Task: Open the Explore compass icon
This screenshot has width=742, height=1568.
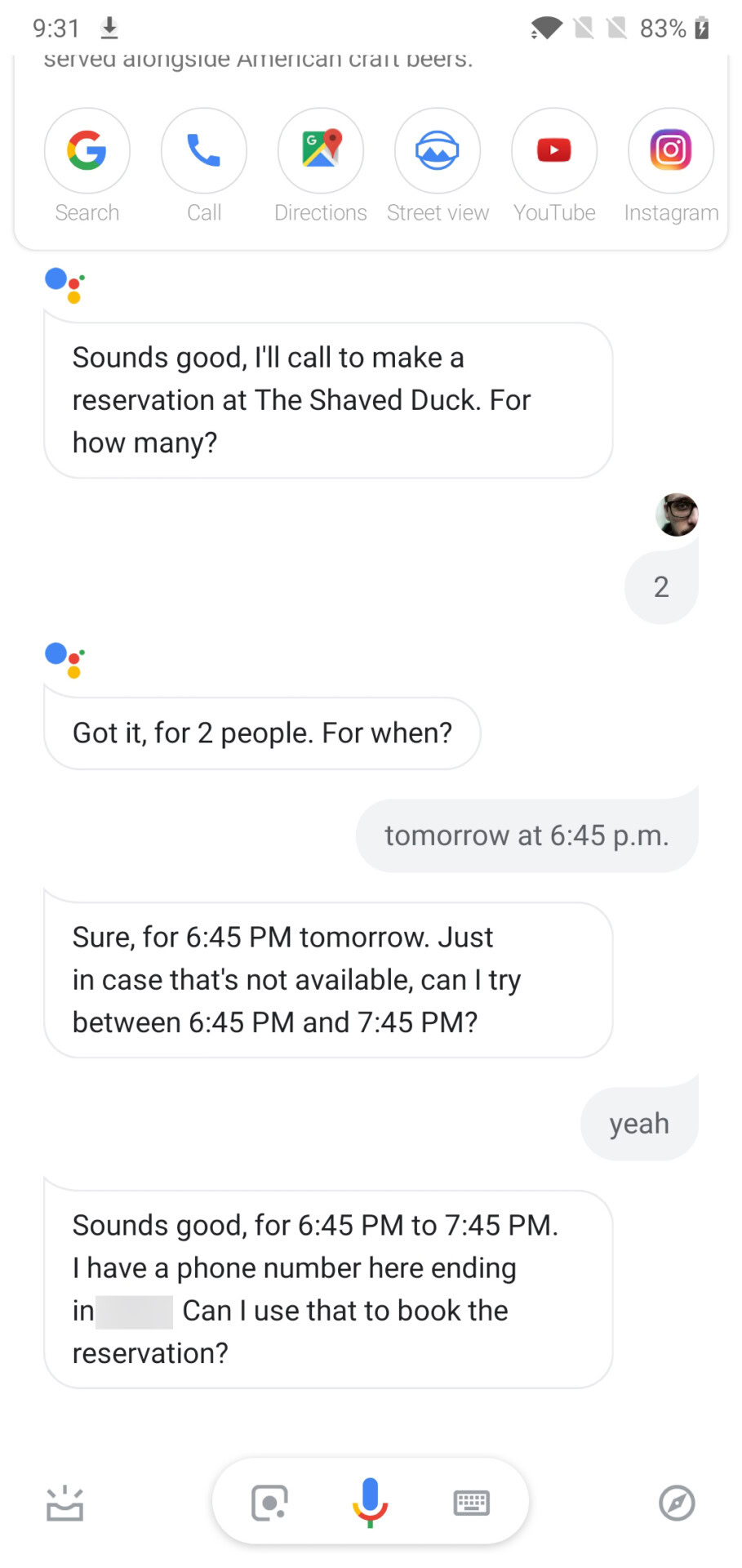Action: click(677, 1503)
